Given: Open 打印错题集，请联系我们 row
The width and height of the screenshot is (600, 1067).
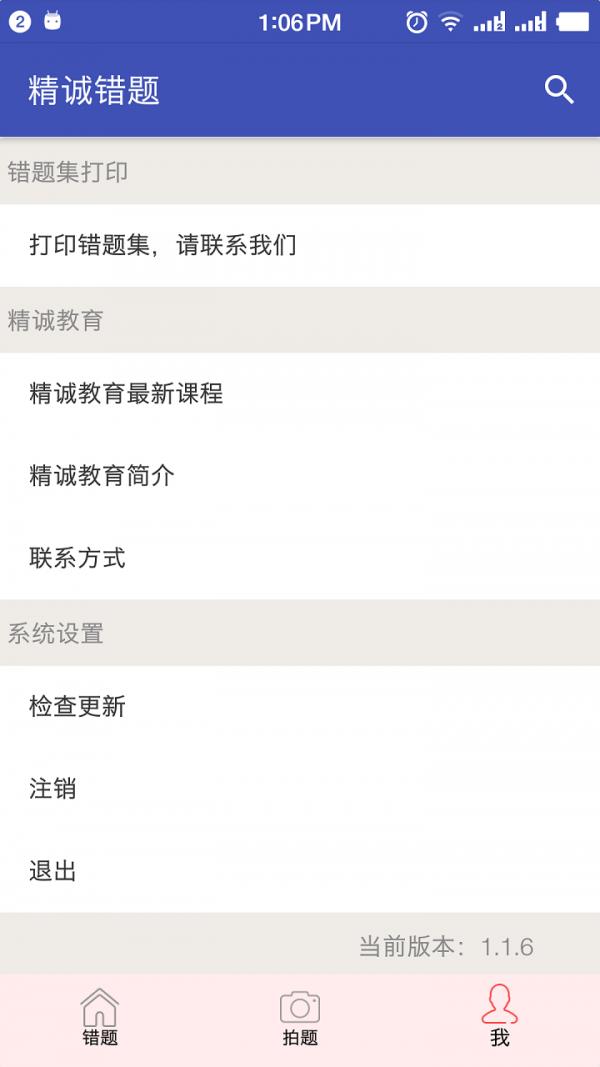Looking at the screenshot, I should 300,245.
